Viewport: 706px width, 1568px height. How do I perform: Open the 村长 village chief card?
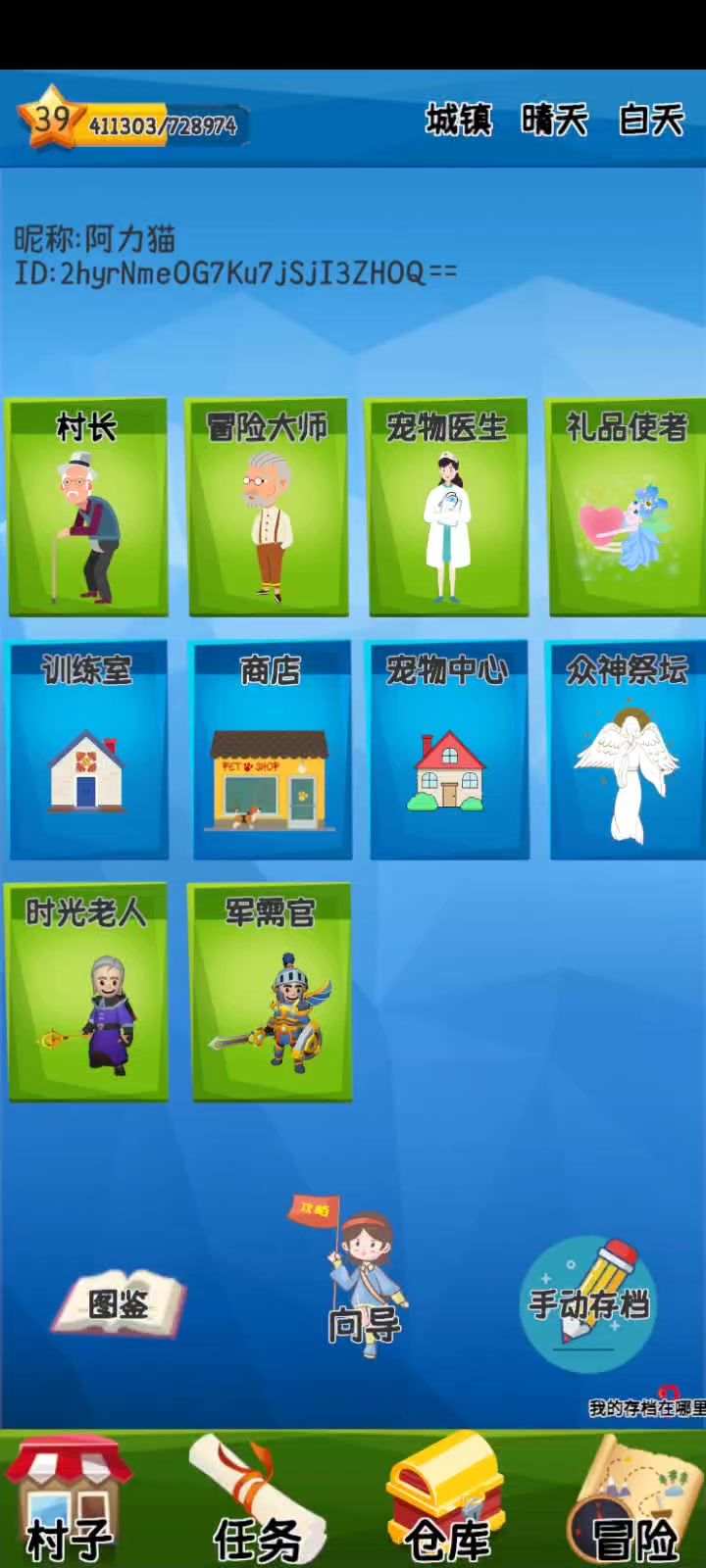point(87,508)
